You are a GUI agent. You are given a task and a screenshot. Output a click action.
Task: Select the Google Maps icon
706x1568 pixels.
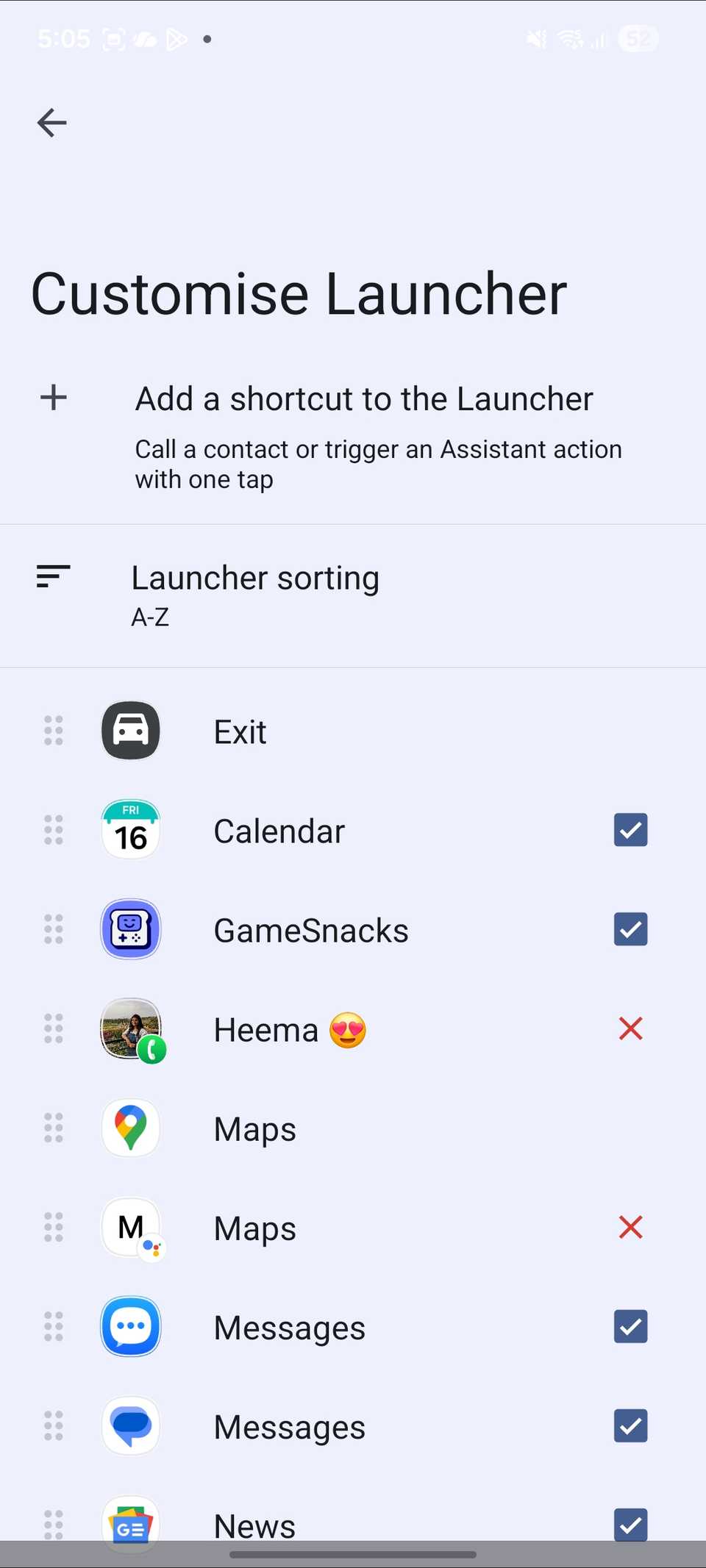pyautogui.click(x=130, y=1128)
